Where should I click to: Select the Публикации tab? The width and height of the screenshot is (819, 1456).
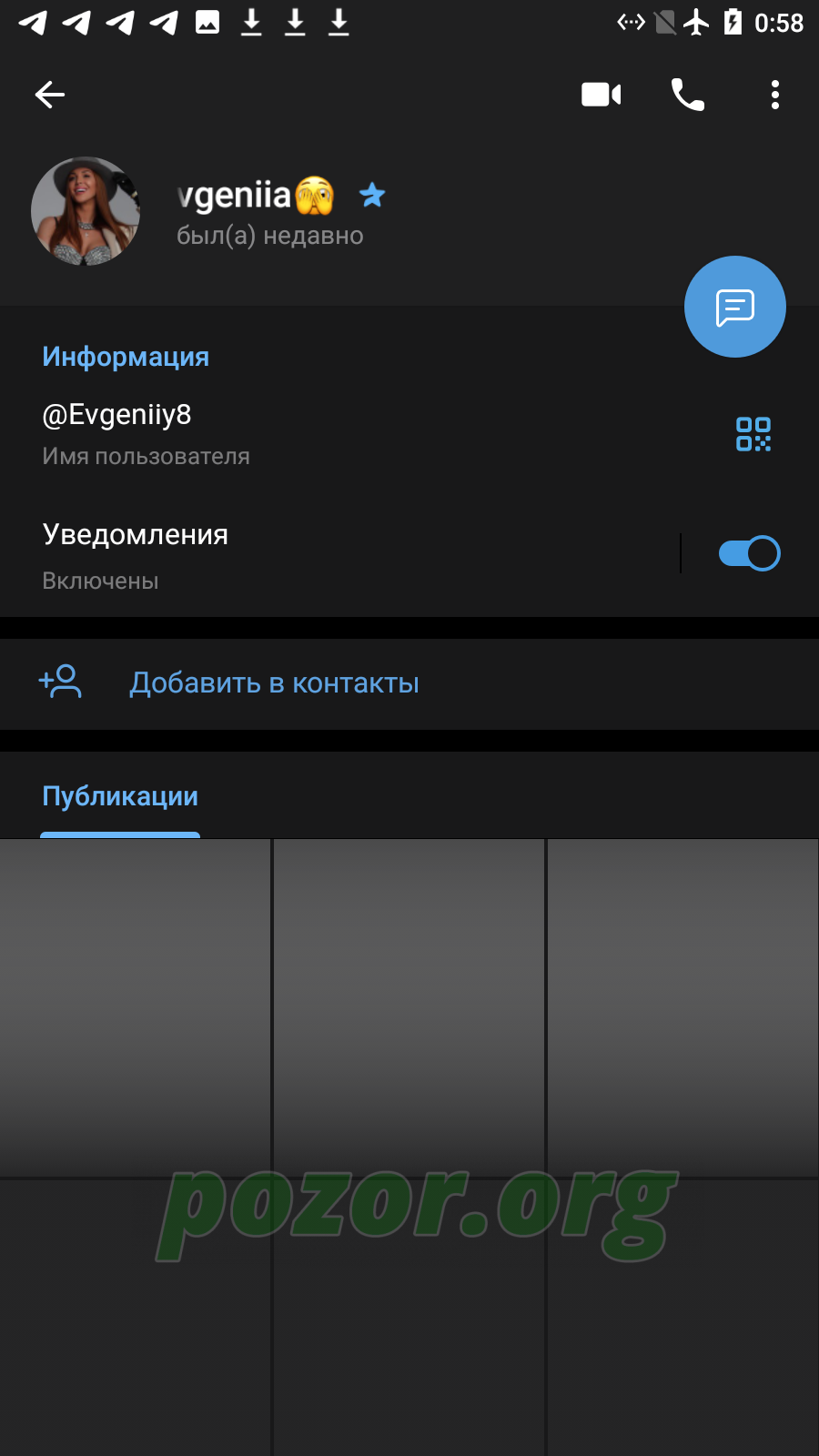pos(120,796)
